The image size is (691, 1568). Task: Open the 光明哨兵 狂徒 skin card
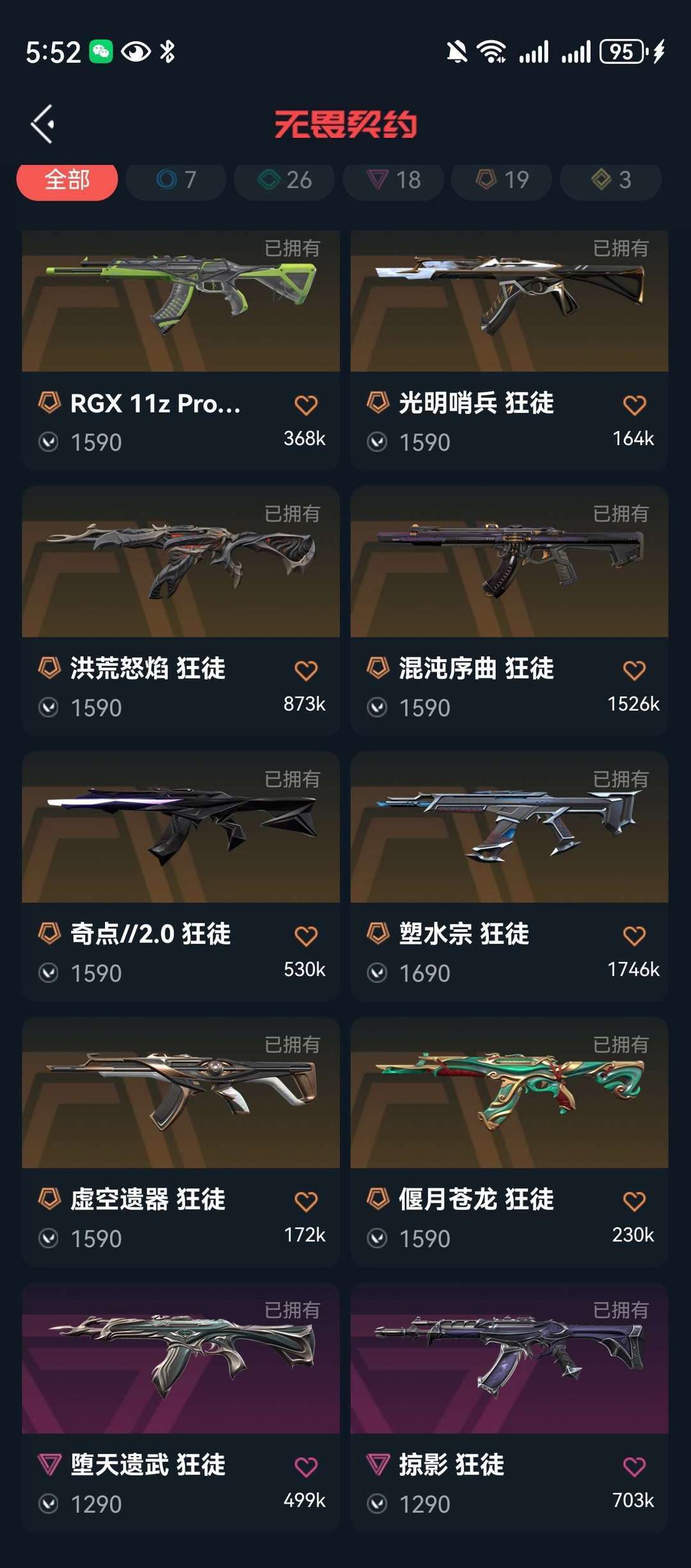tap(509, 350)
